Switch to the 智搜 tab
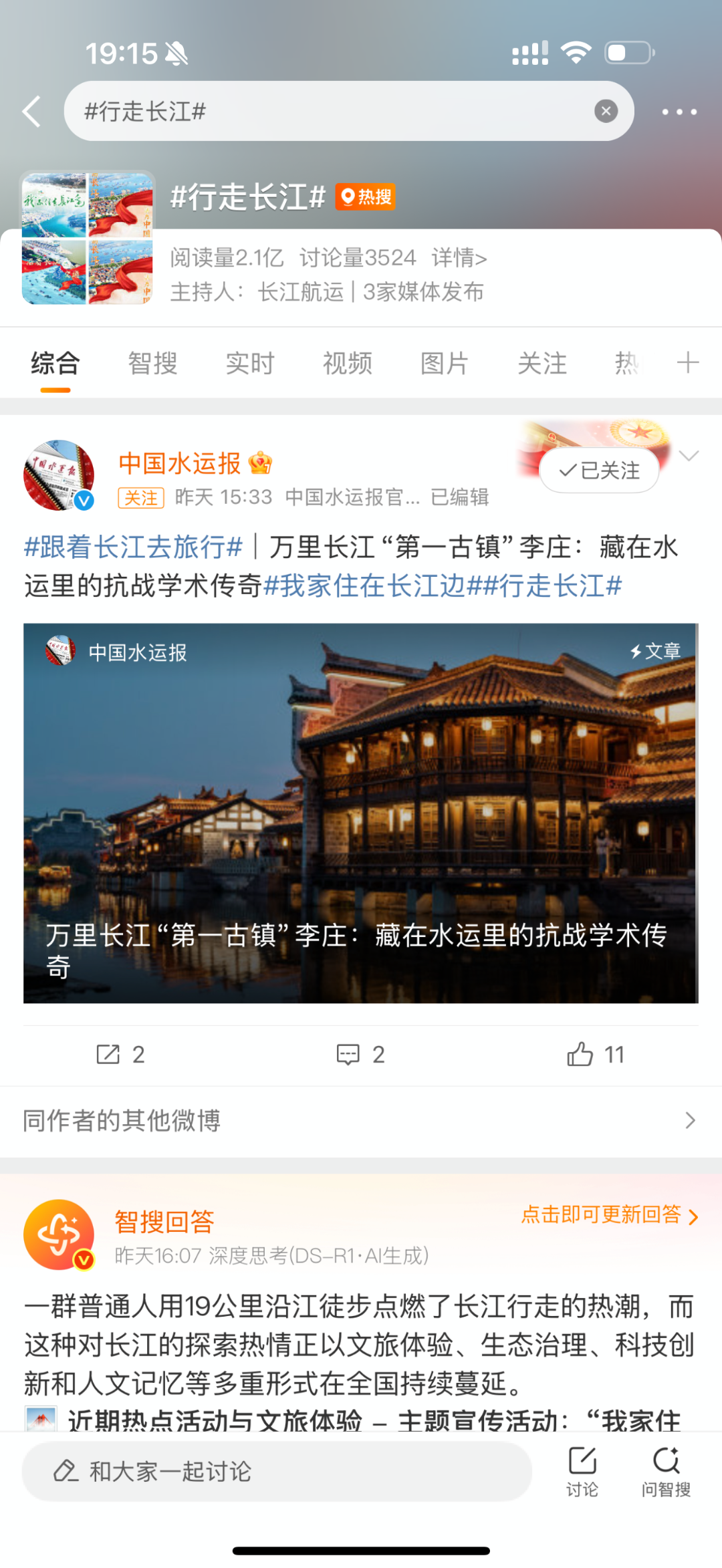Image resolution: width=722 pixels, height=1568 pixels. 152,364
